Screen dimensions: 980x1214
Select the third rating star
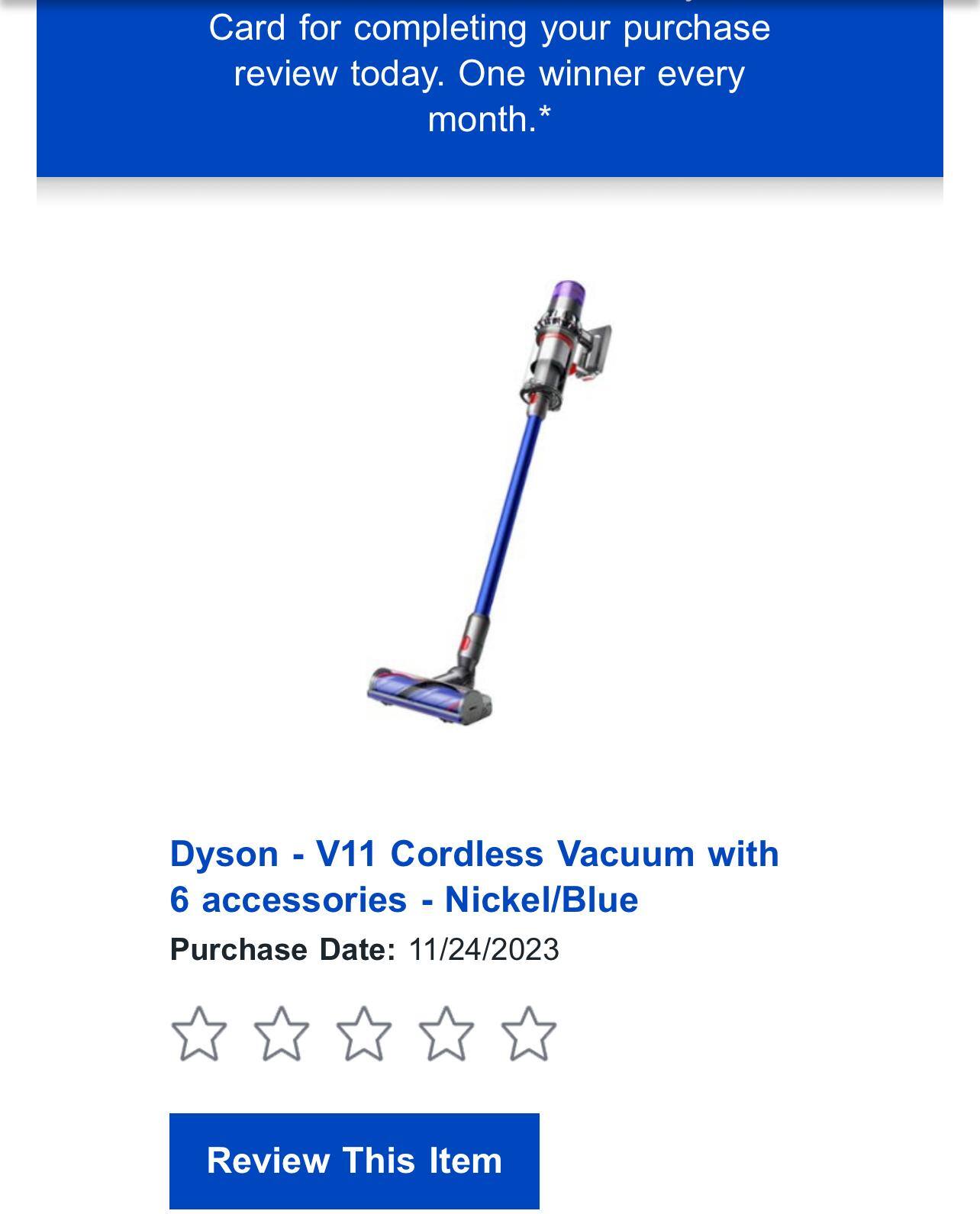[363, 1033]
